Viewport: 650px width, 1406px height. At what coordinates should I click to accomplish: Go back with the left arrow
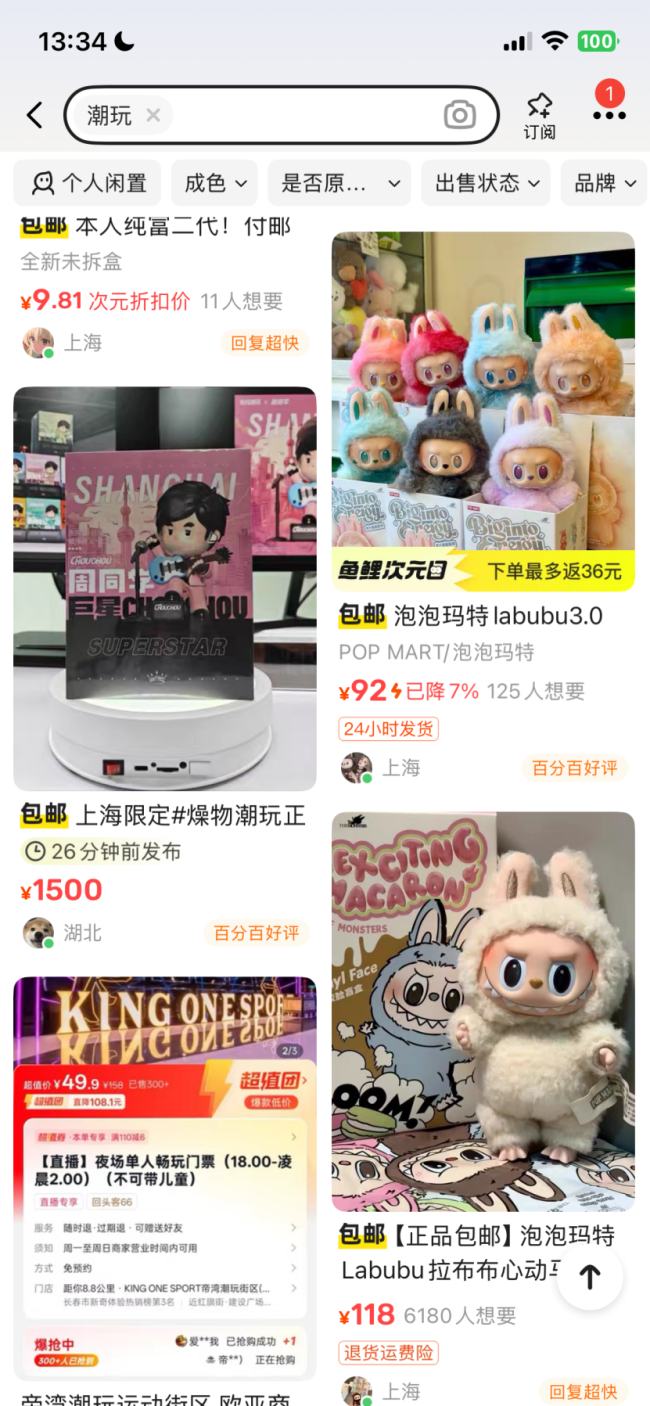coord(35,115)
